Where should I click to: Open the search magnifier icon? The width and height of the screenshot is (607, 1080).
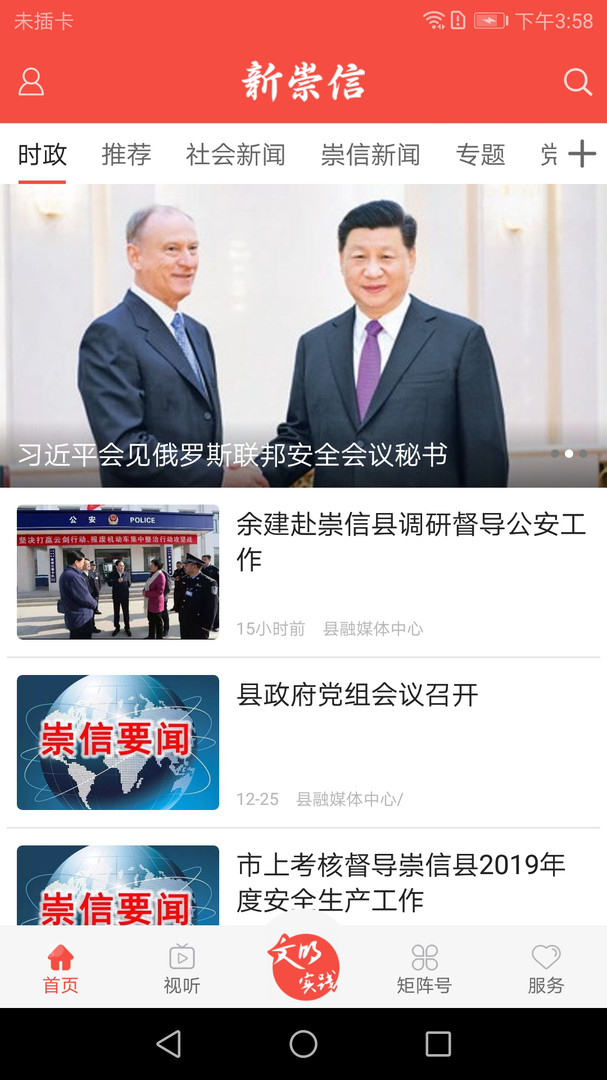pos(577,82)
